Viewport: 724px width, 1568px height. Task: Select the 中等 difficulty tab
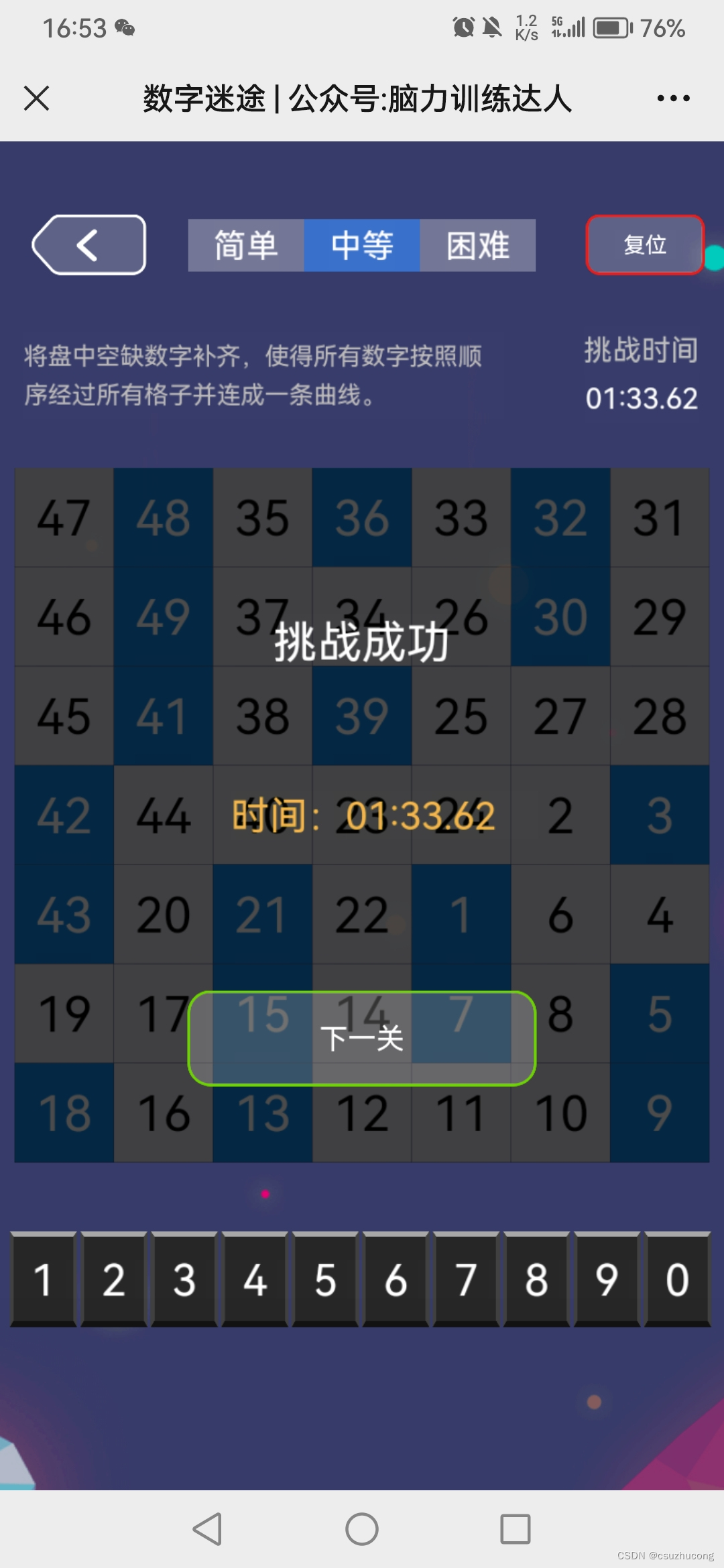coord(362,245)
